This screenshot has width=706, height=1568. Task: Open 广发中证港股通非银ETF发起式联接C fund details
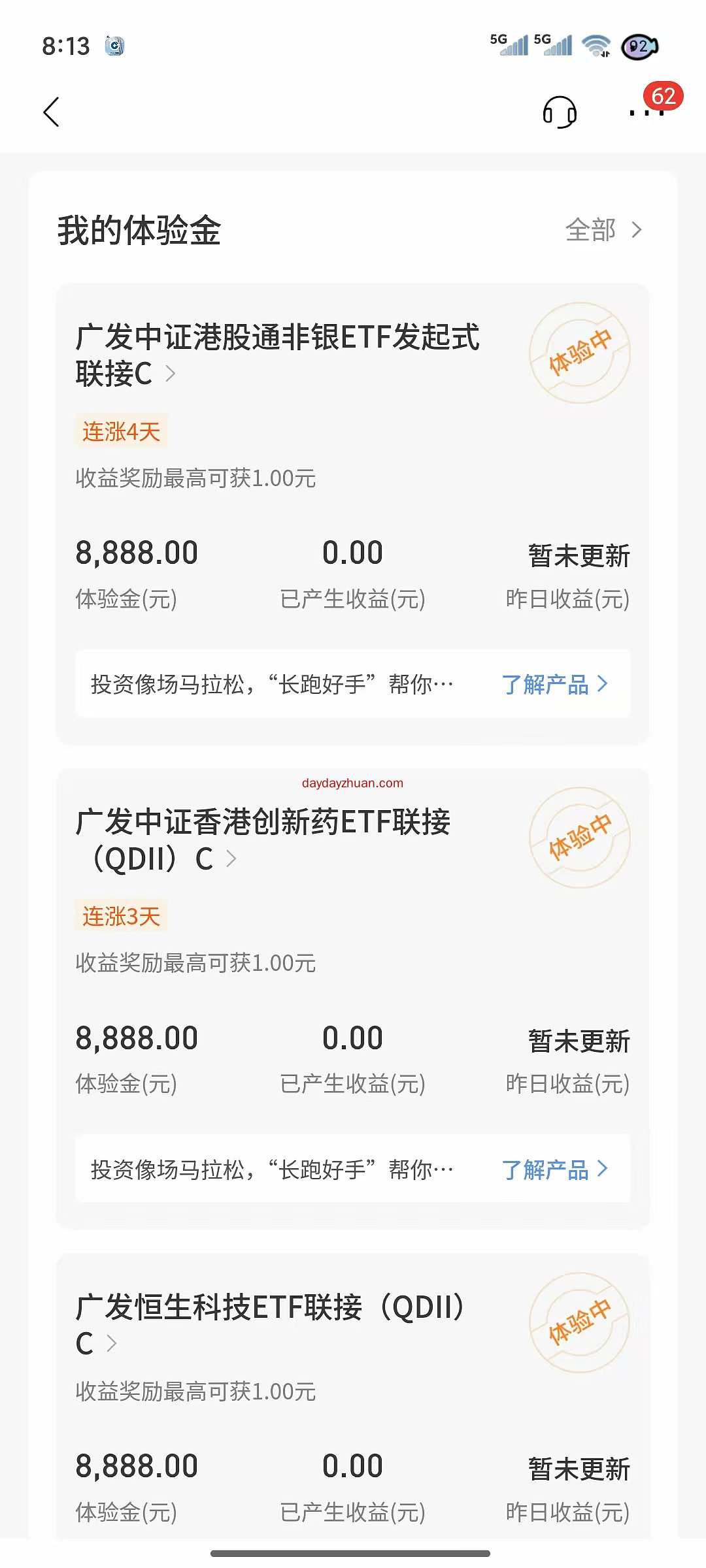point(277,355)
